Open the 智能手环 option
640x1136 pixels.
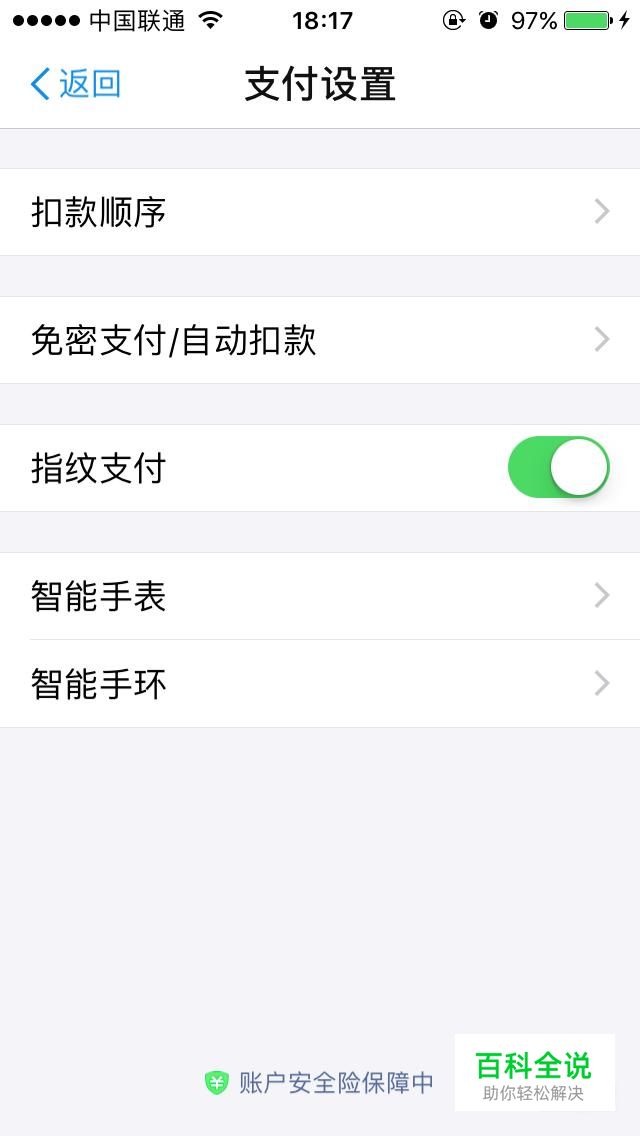point(320,684)
